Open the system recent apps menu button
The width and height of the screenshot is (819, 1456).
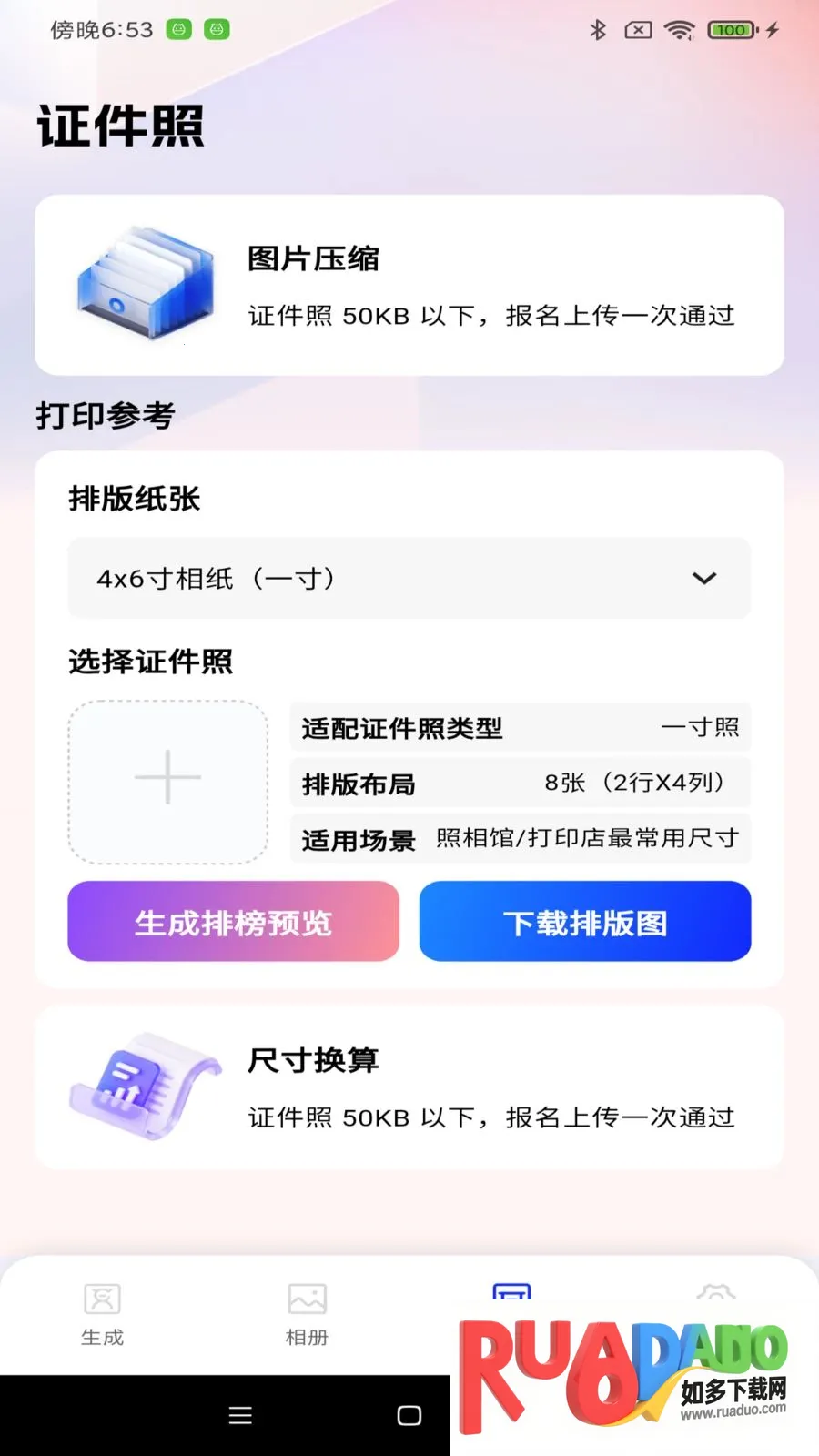(240, 1415)
